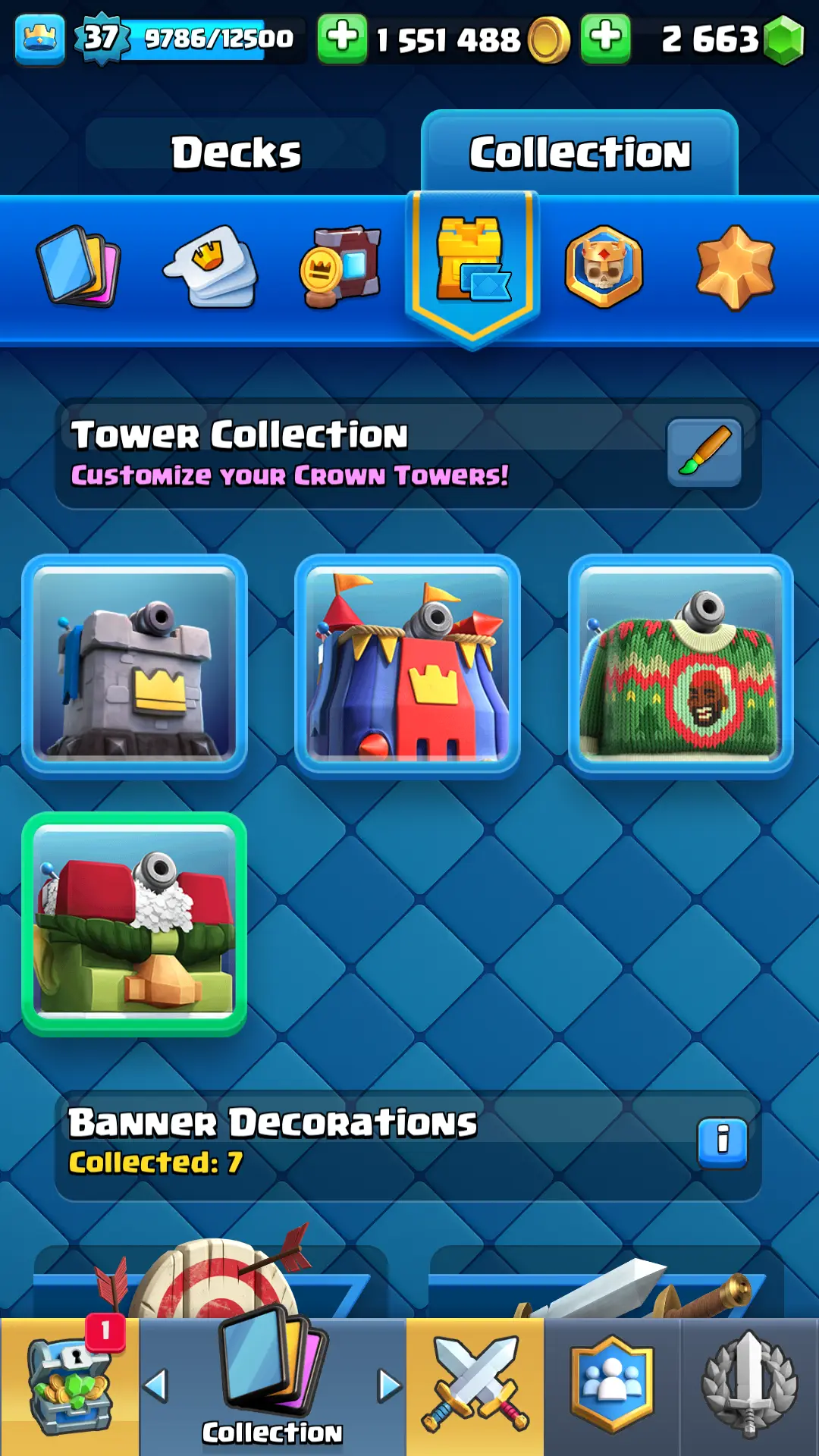Go to the battle tab with crossed swords

(475, 1386)
